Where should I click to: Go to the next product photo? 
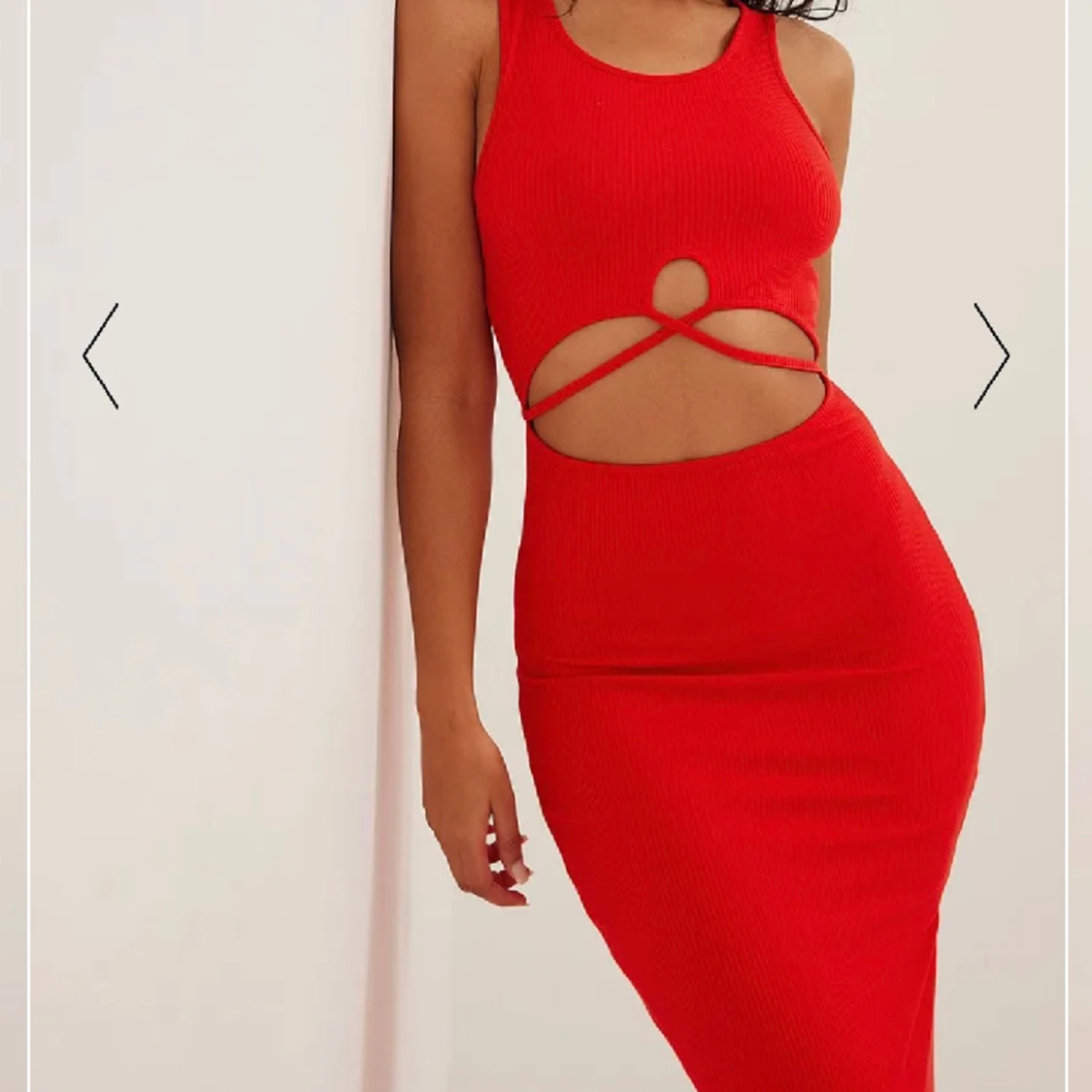(991, 355)
